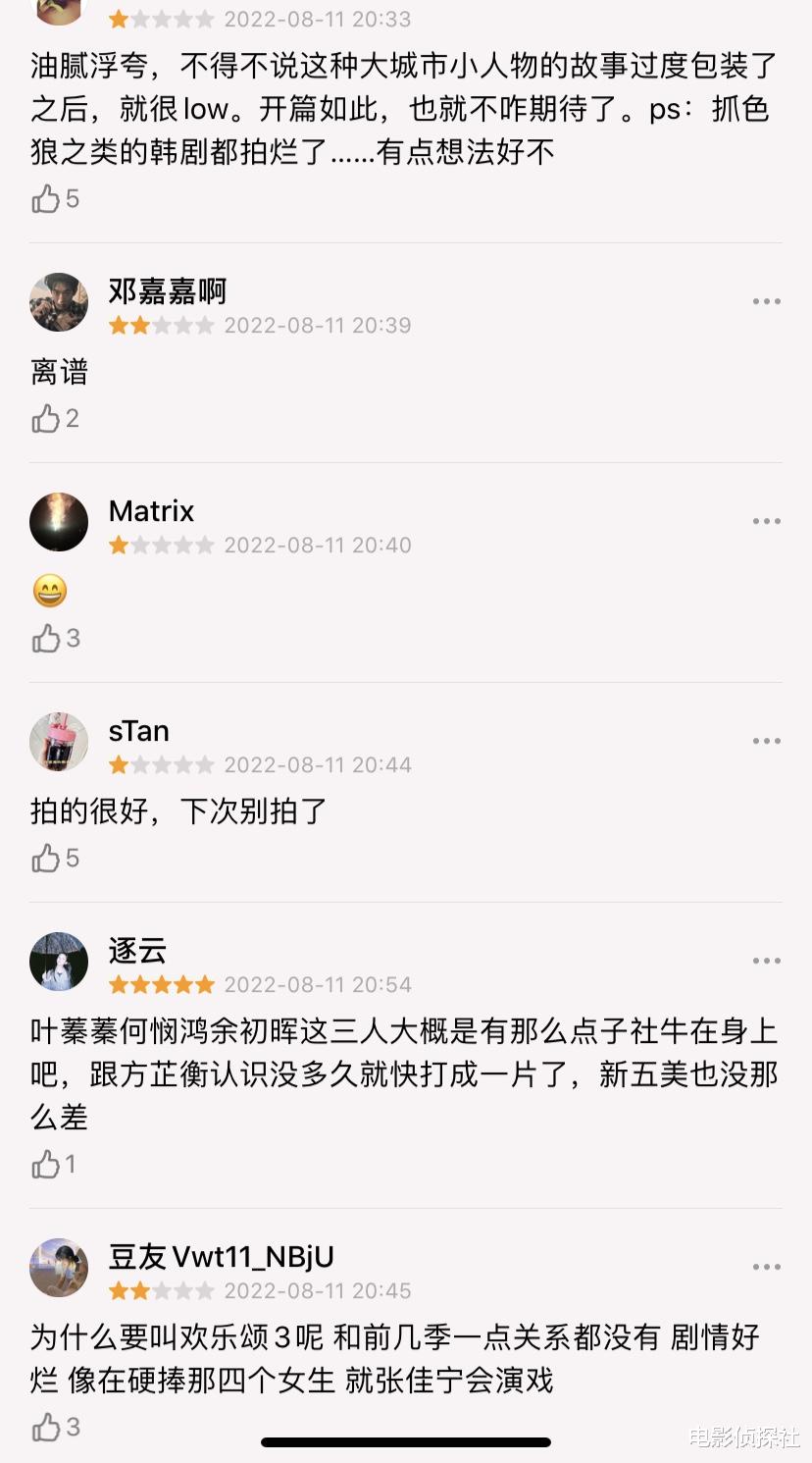Open the three-dot menu on Matrix's comment
Image resolution: width=812 pixels, height=1463 pixels.
point(765,521)
